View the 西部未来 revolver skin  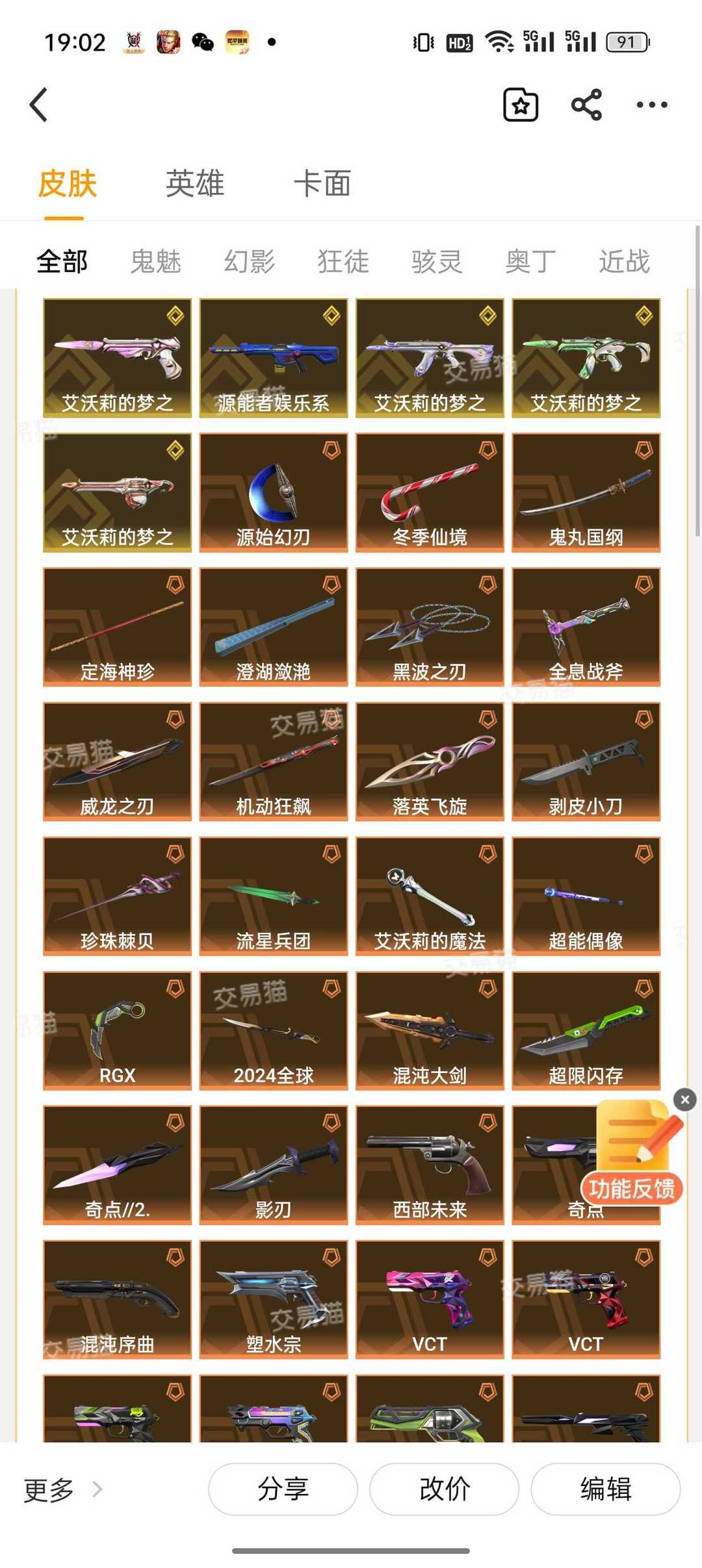tap(430, 1165)
